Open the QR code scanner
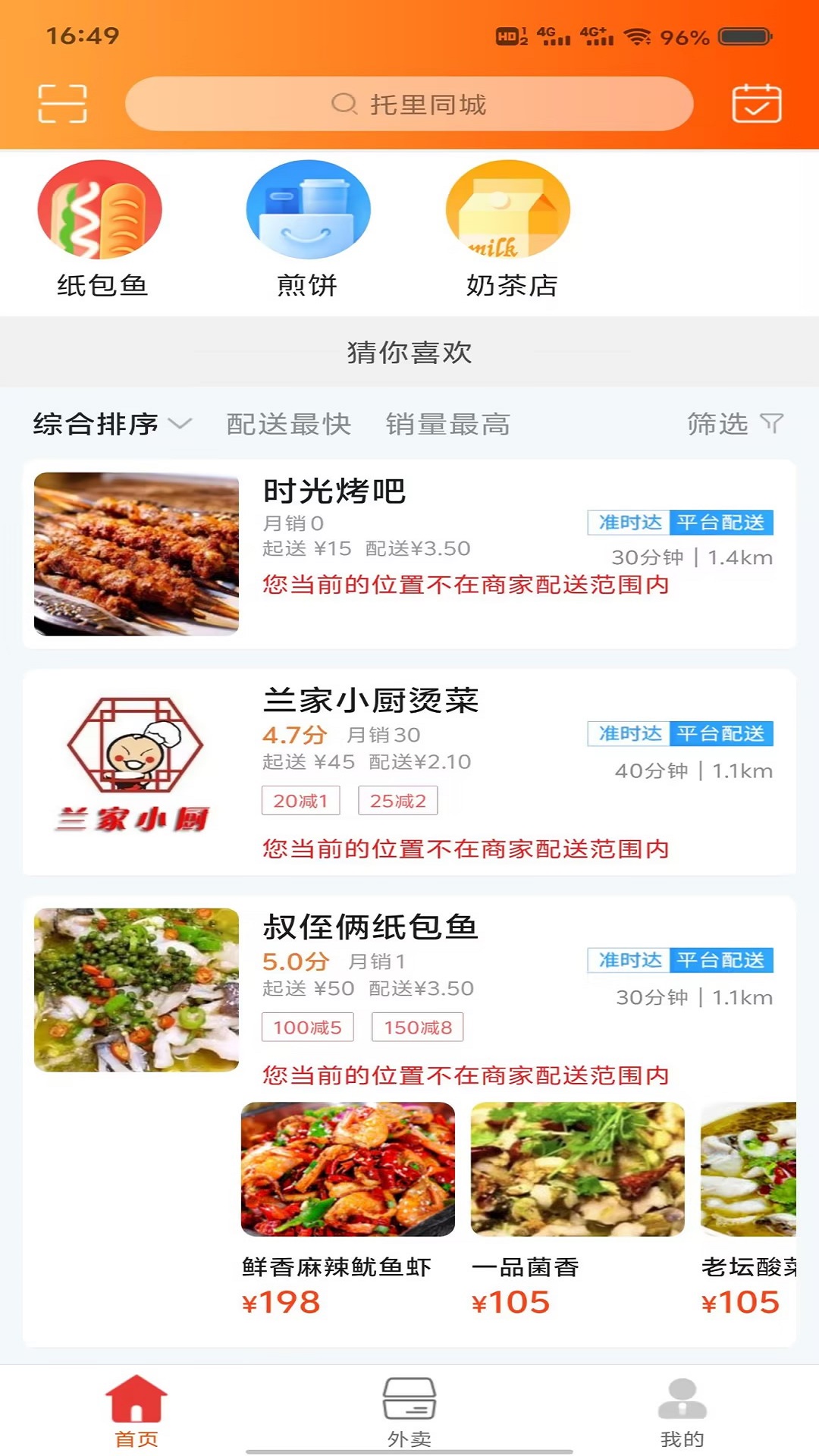The height and width of the screenshot is (1456, 819). point(62,103)
